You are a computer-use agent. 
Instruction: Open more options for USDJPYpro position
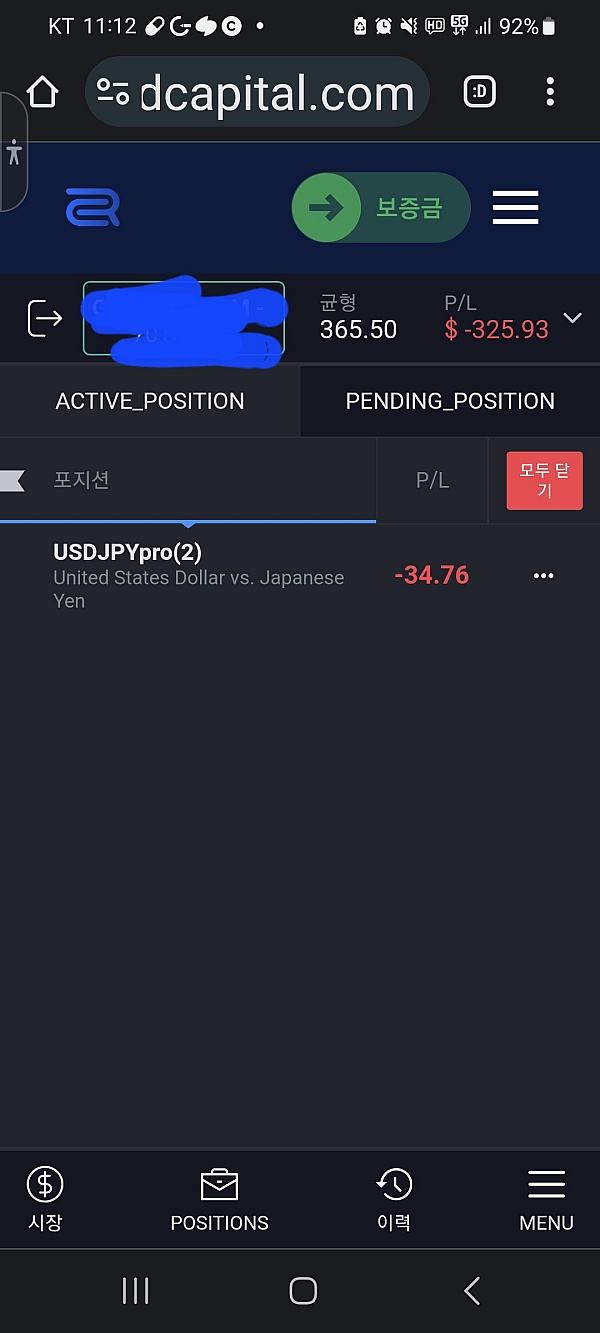(x=543, y=576)
